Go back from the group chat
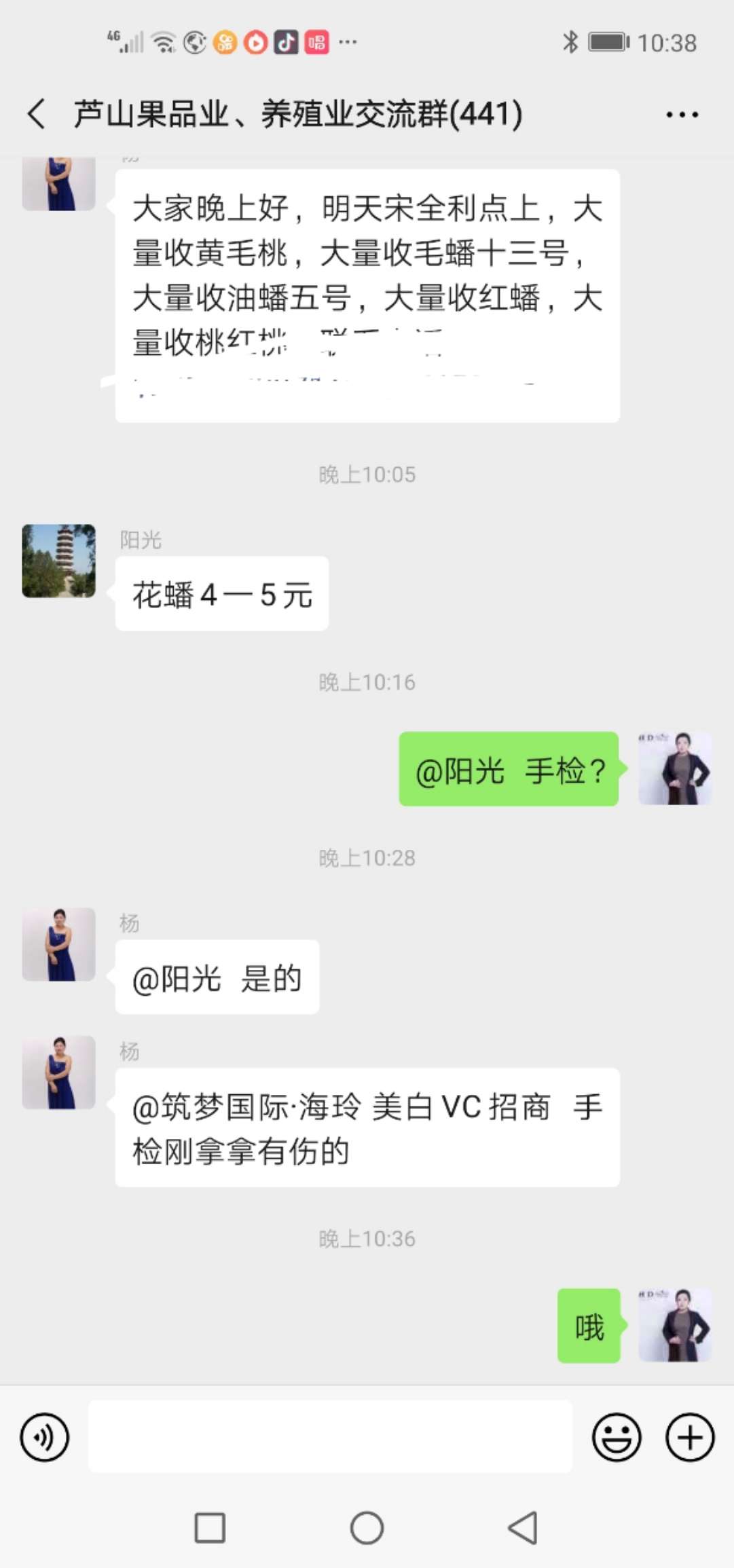 pyautogui.click(x=37, y=113)
